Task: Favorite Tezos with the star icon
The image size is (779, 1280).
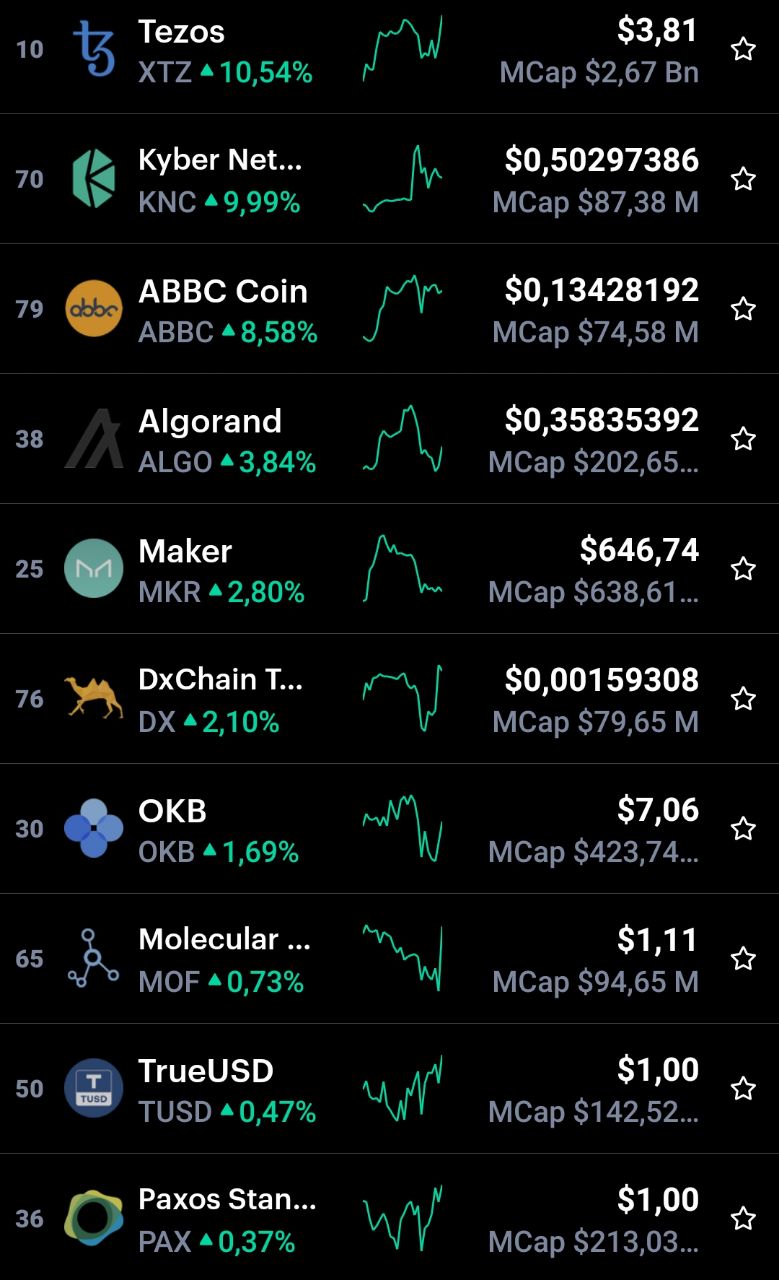Action: 743,49
